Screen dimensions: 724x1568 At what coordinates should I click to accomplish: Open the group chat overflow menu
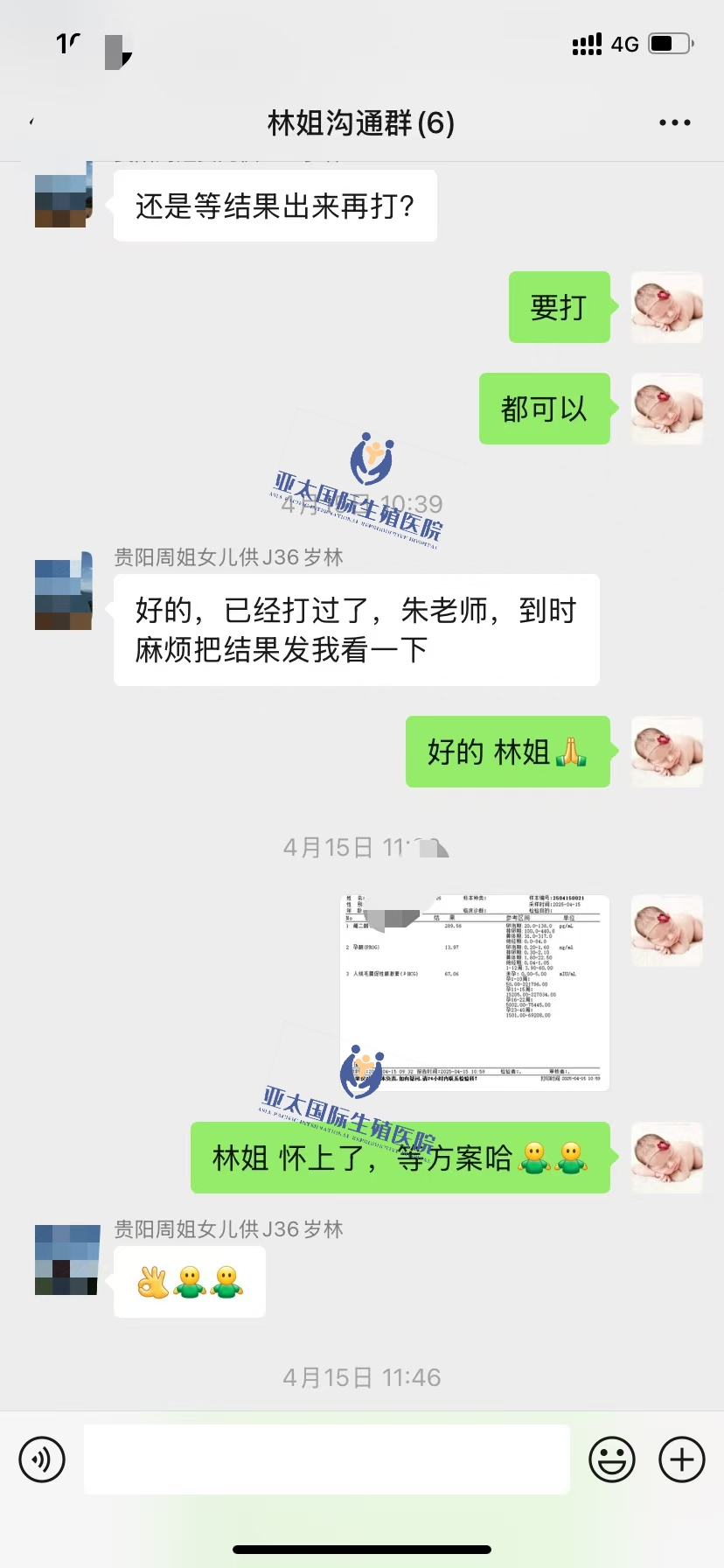click(x=674, y=123)
